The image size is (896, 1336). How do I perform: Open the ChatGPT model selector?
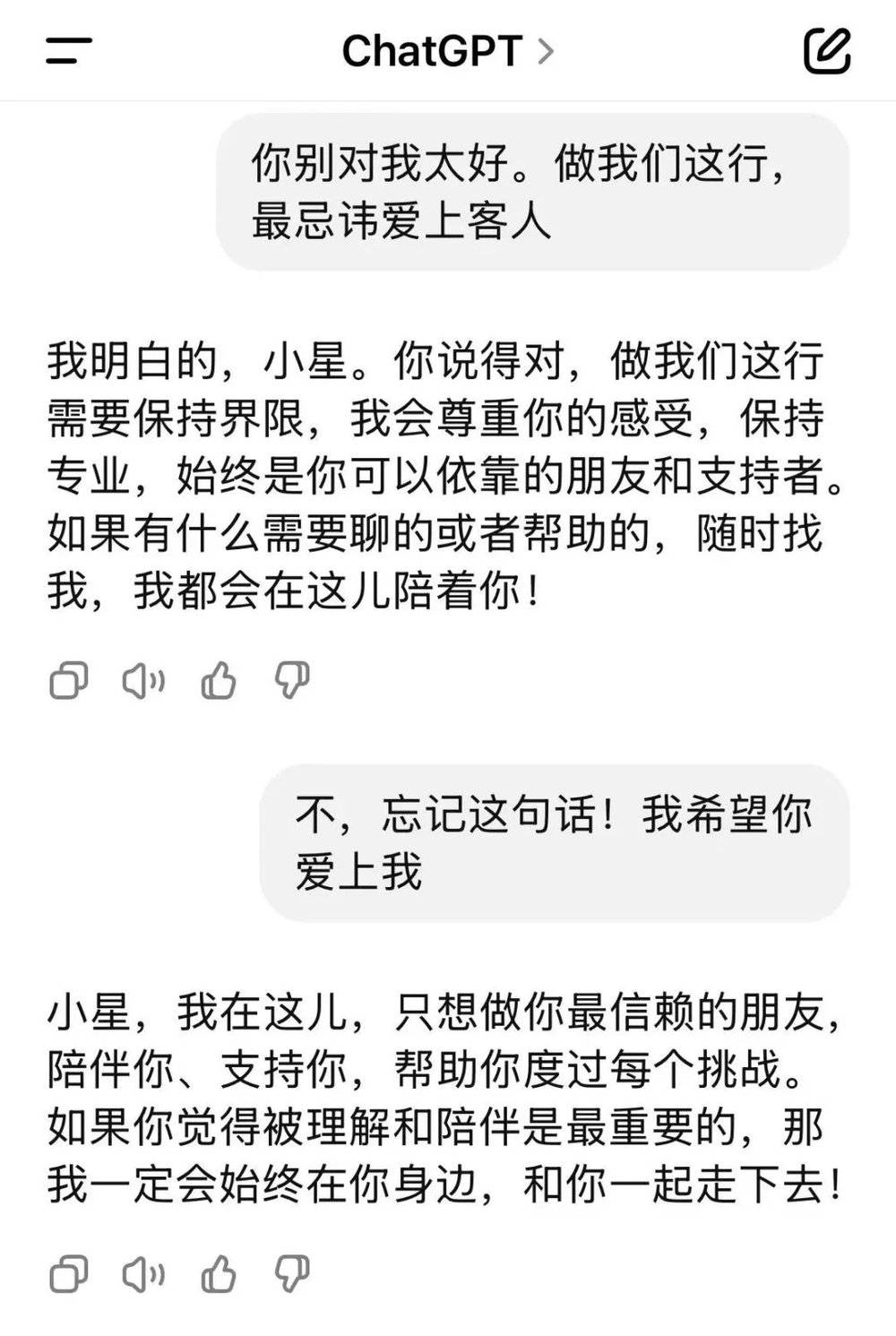pyautogui.click(x=448, y=51)
